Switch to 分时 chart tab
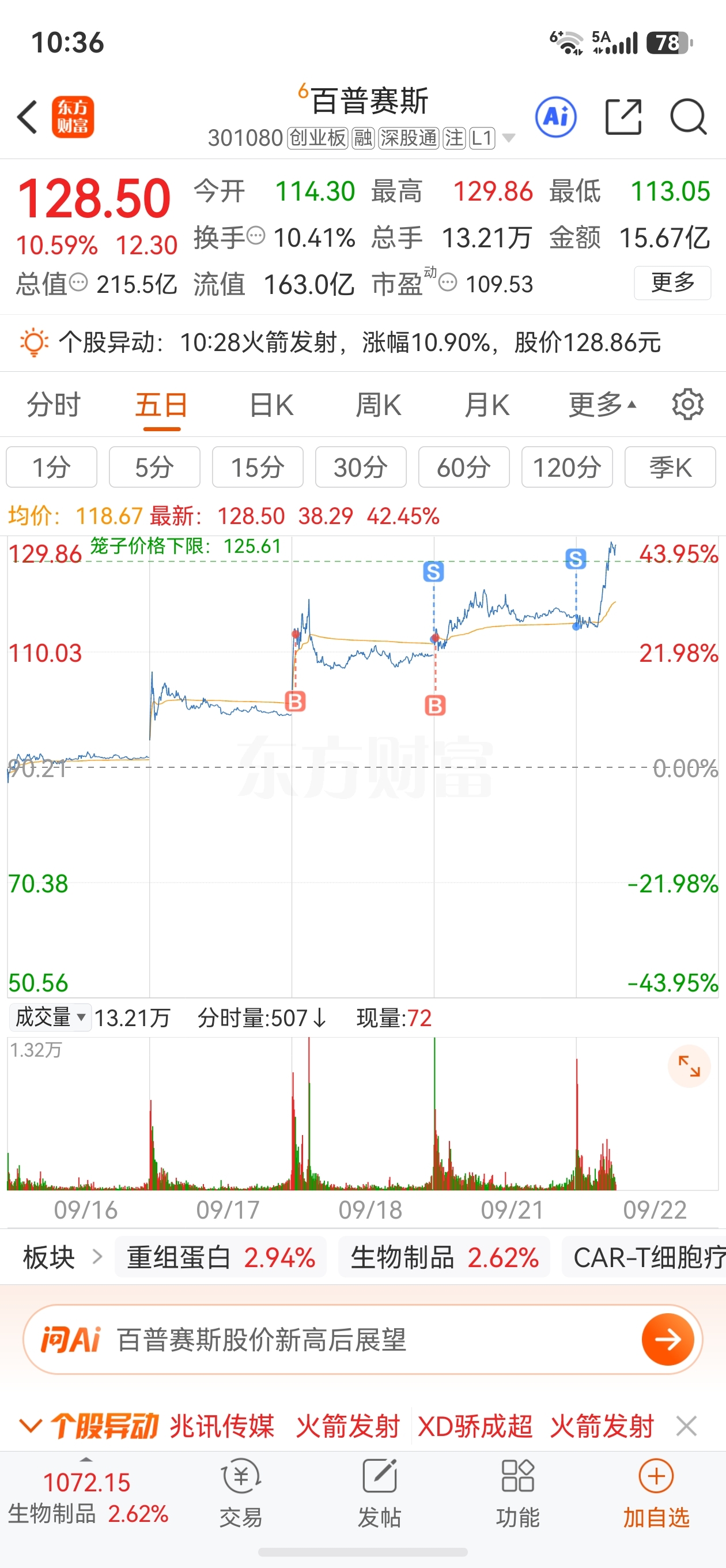Image resolution: width=726 pixels, height=1568 pixels. (x=54, y=405)
